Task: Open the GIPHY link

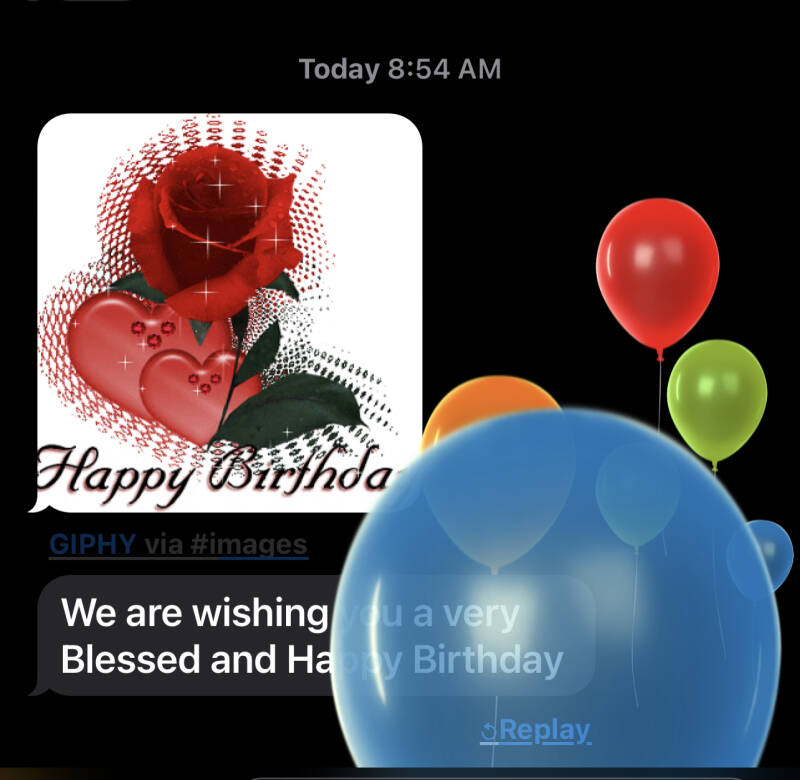Action: click(x=93, y=545)
